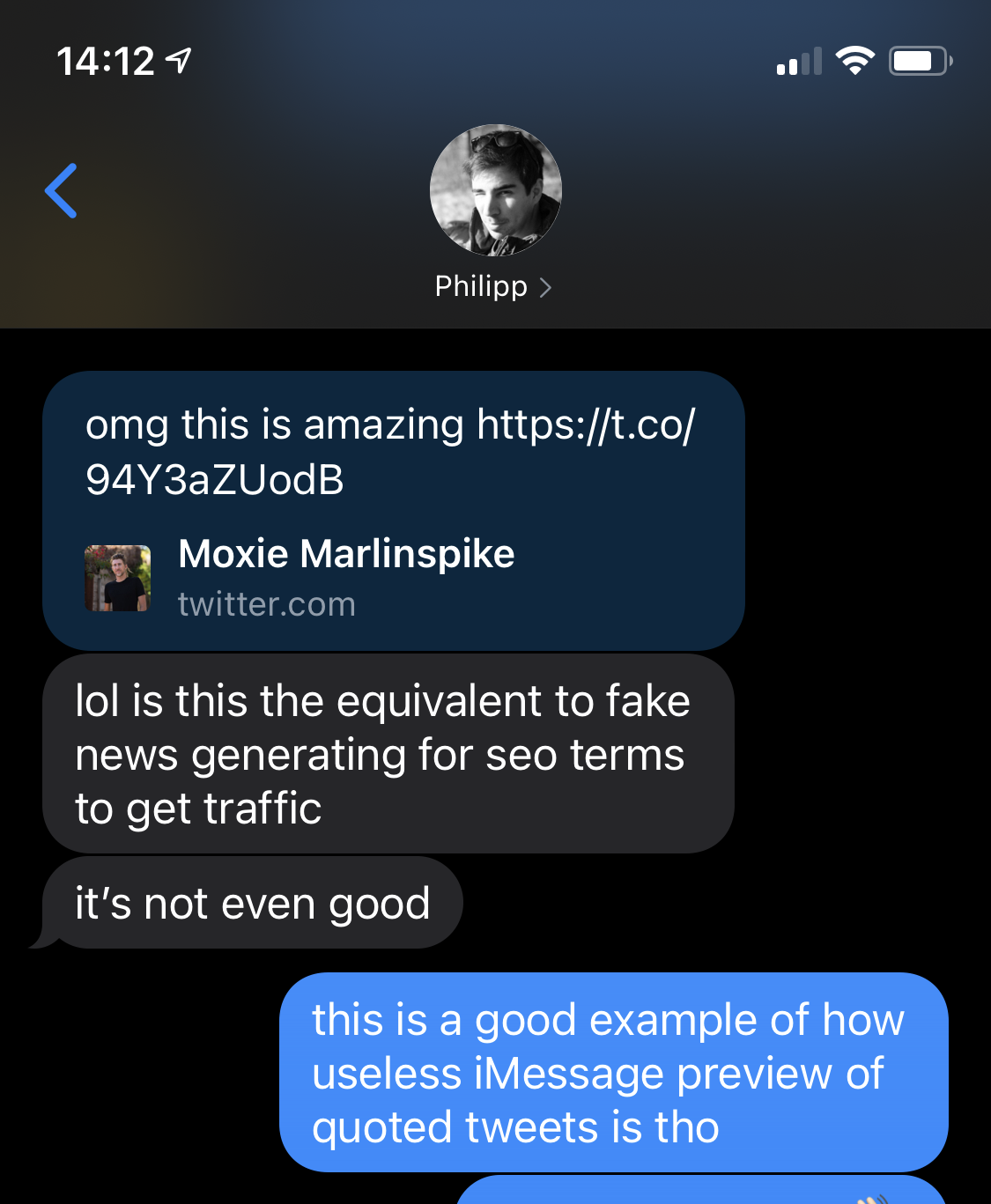Screen dimensions: 991x1204
Task: Open Philipp's contact details
Action: click(x=493, y=286)
